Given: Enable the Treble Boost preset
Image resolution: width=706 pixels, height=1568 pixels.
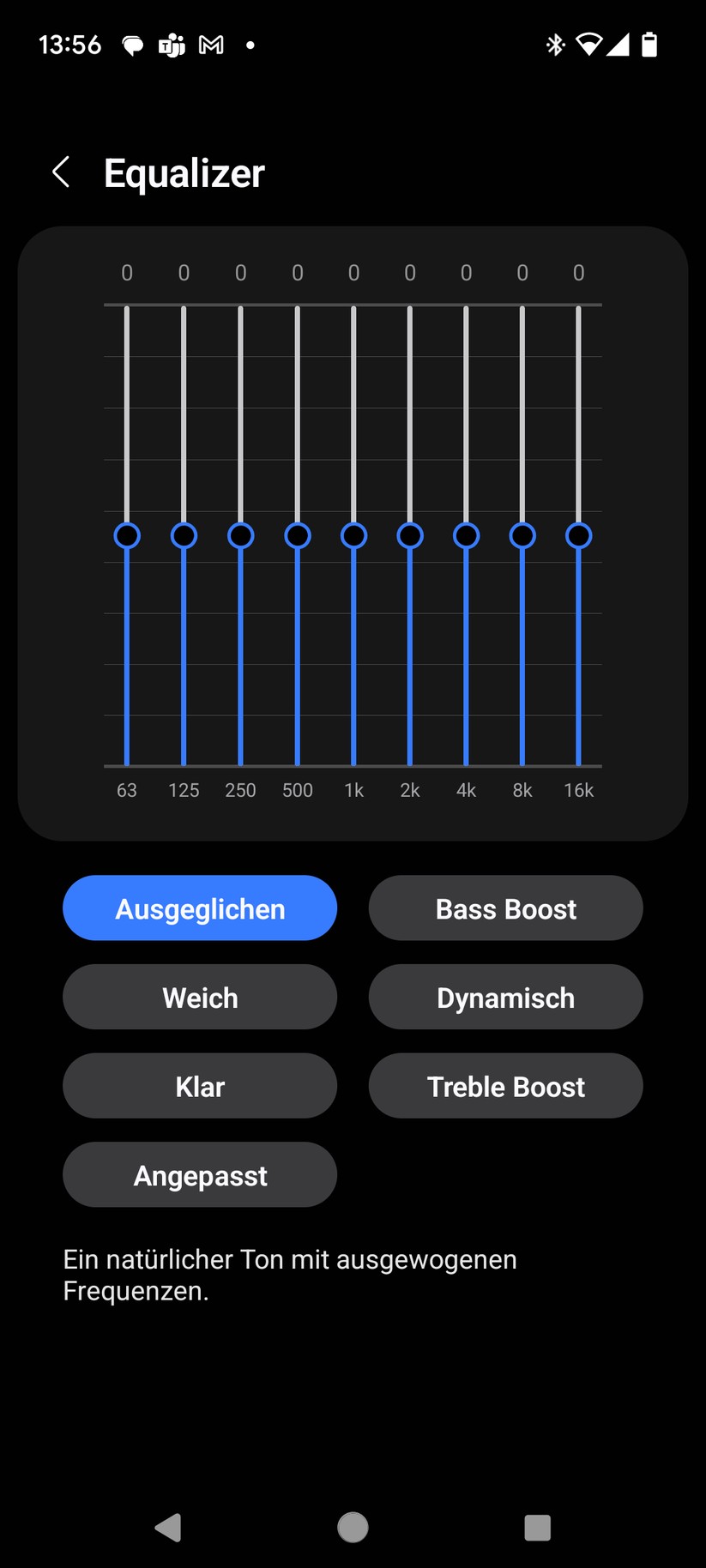Looking at the screenshot, I should coord(505,1086).
